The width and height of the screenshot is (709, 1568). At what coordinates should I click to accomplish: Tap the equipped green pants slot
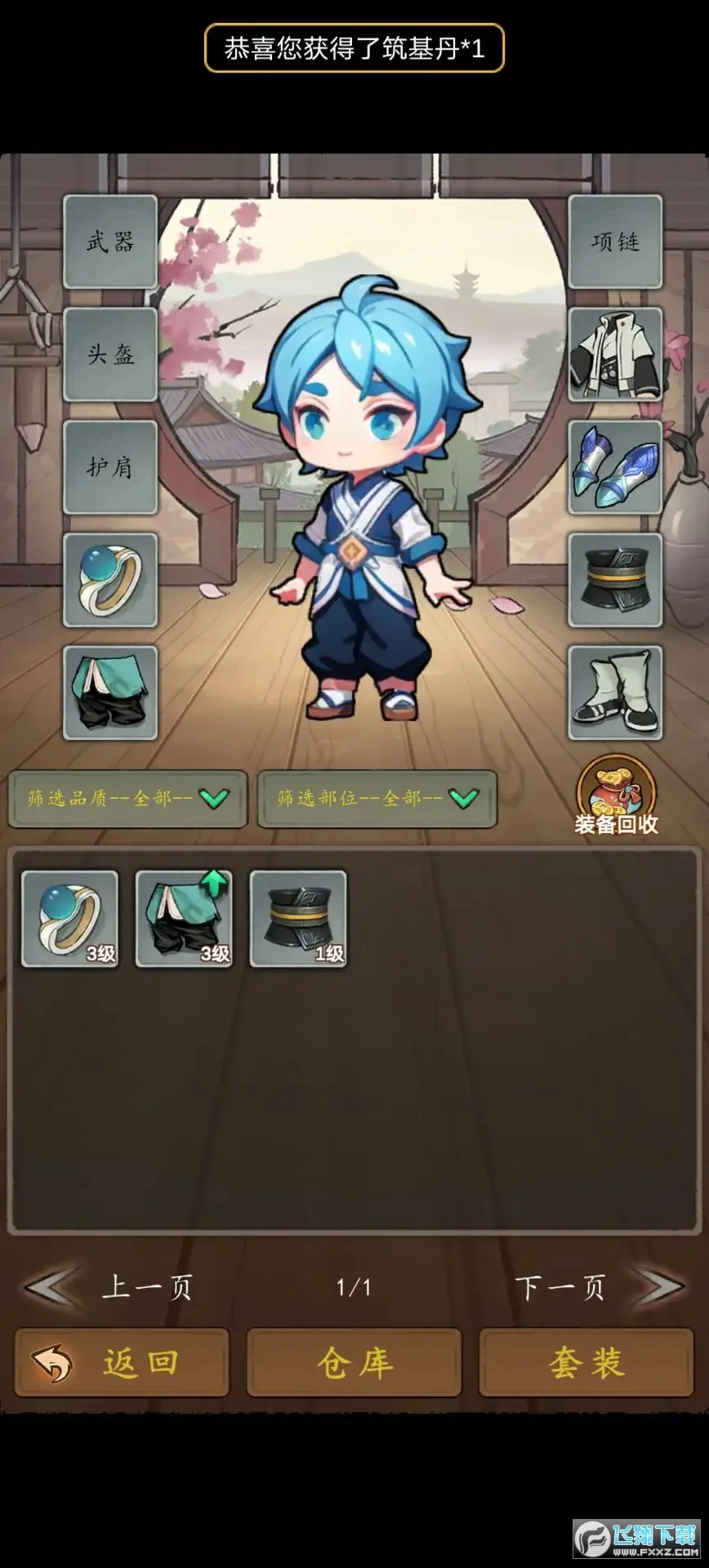(x=110, y=693)
